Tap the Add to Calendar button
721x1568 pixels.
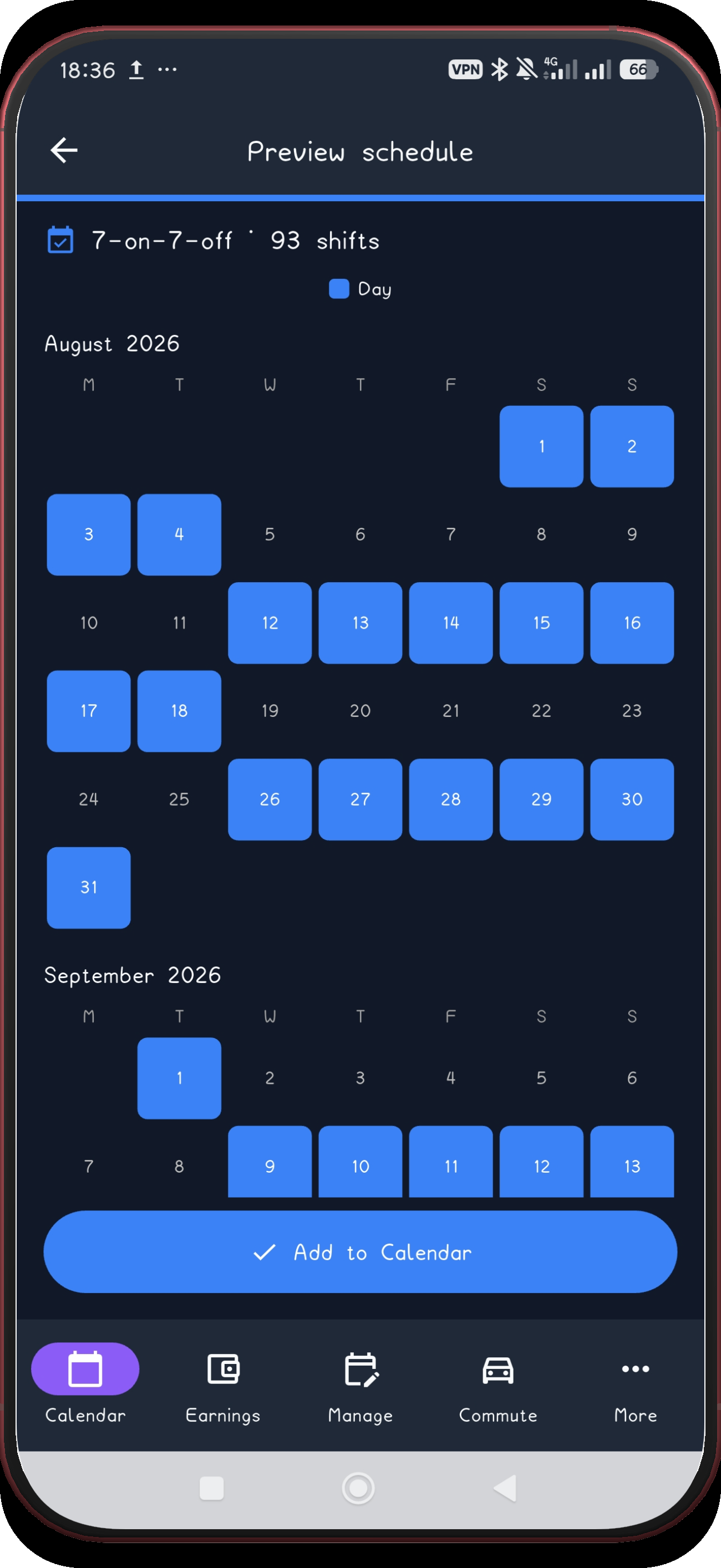[360, 1251]
